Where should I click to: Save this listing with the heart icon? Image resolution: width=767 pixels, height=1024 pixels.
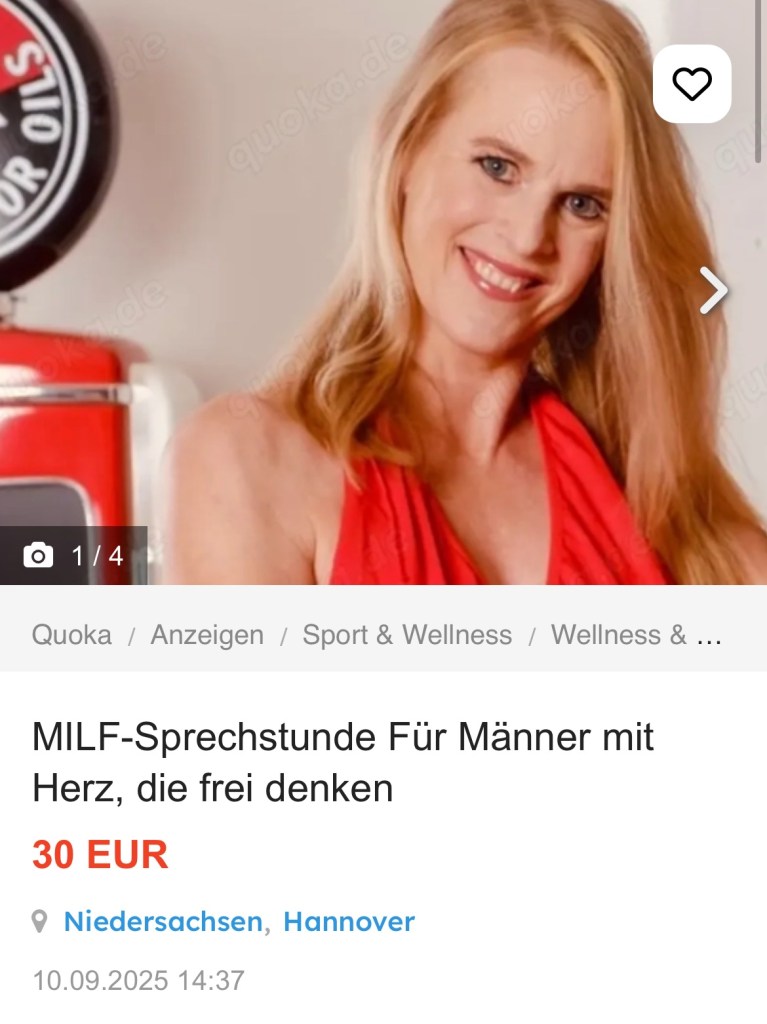[692, 84]
